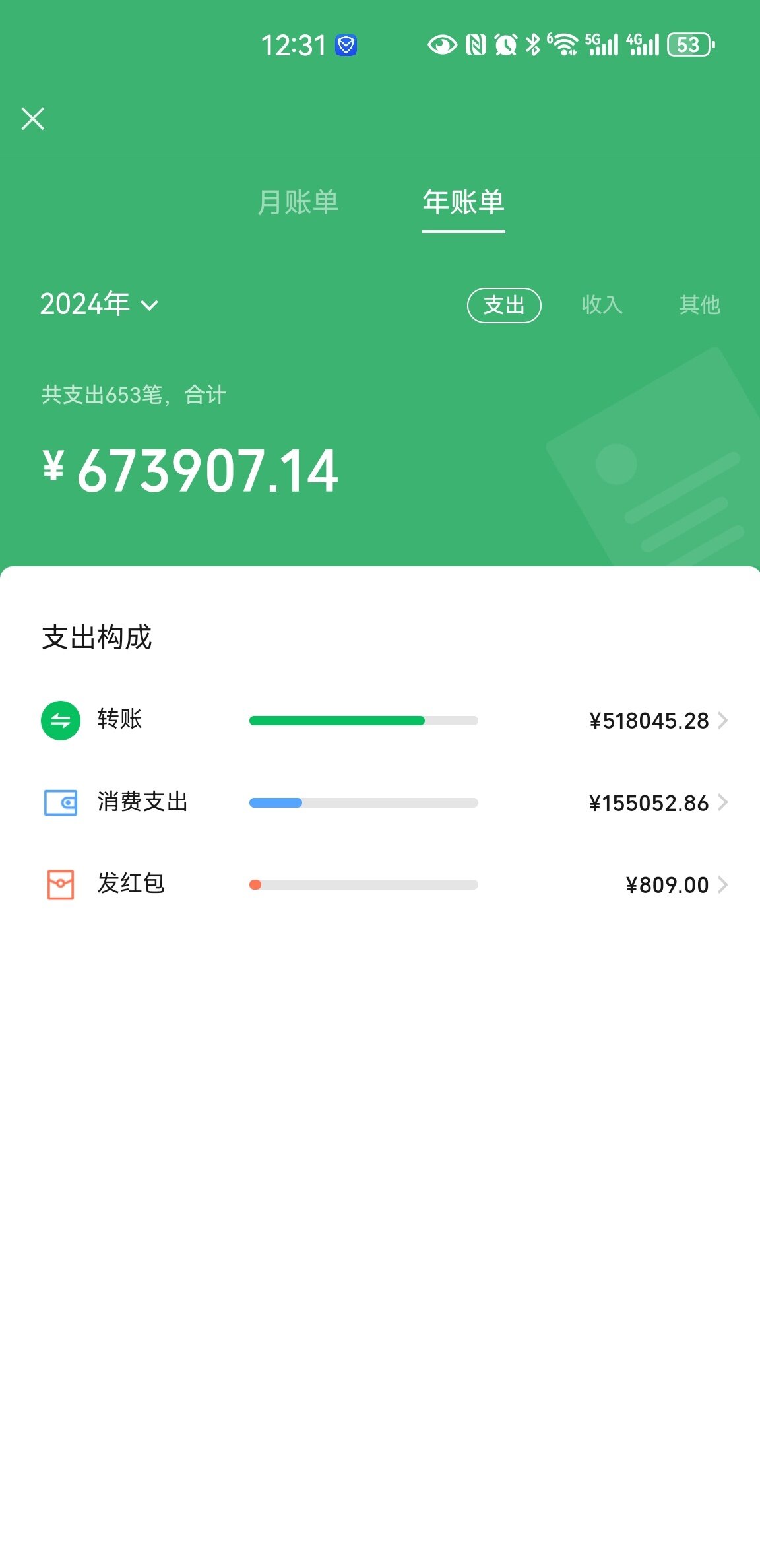Switch to 收入 view

click(602, 305)
